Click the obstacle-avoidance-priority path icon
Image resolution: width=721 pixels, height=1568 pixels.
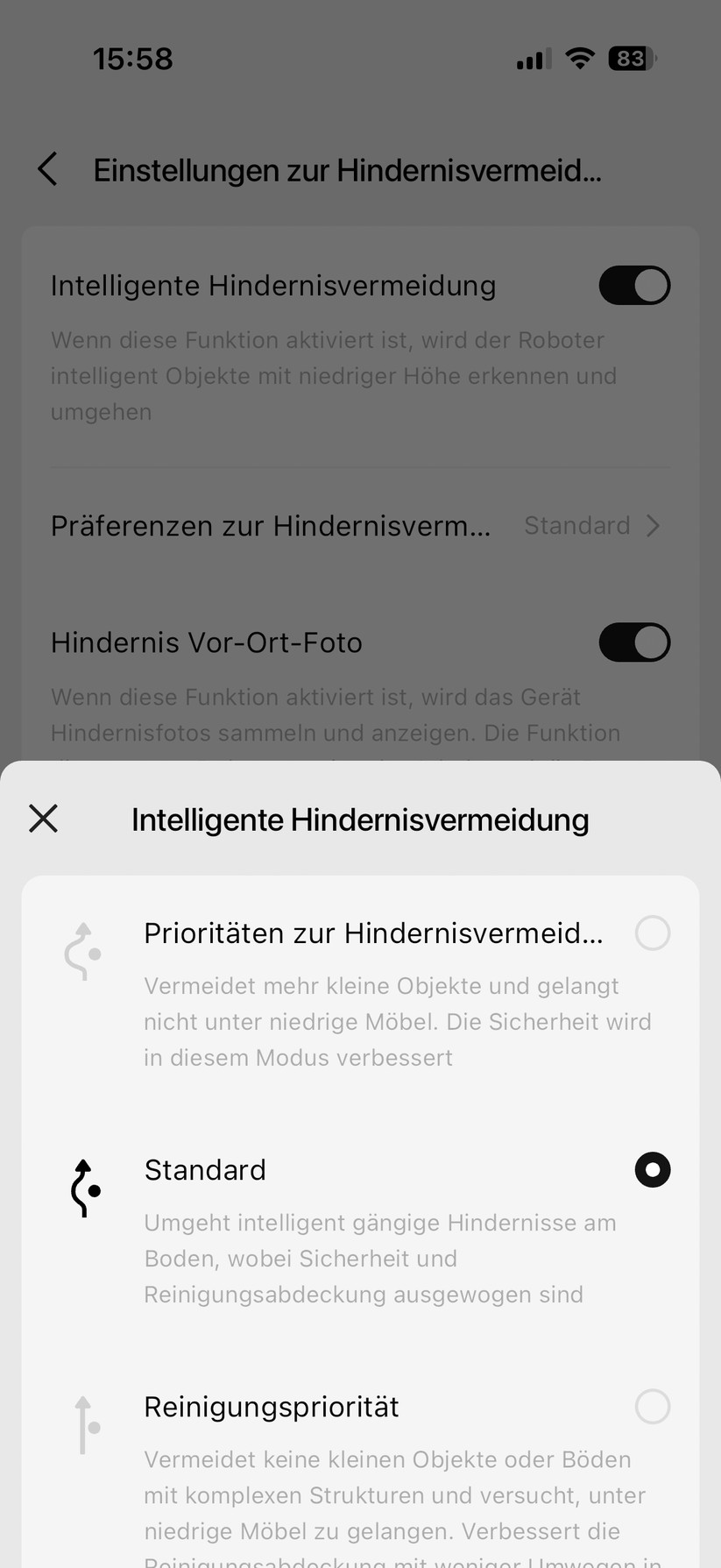pos(82,949)
